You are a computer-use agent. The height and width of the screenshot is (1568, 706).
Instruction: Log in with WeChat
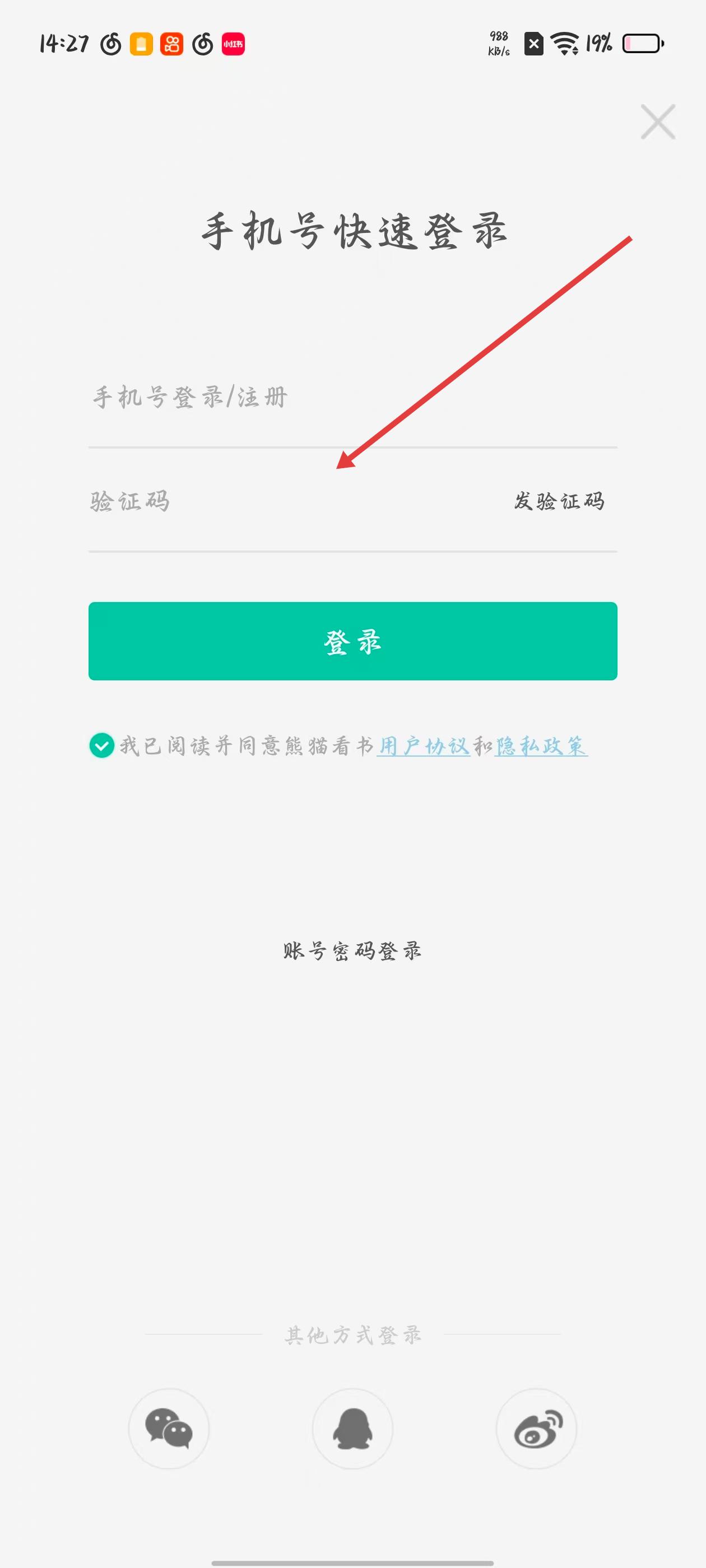169,1429
